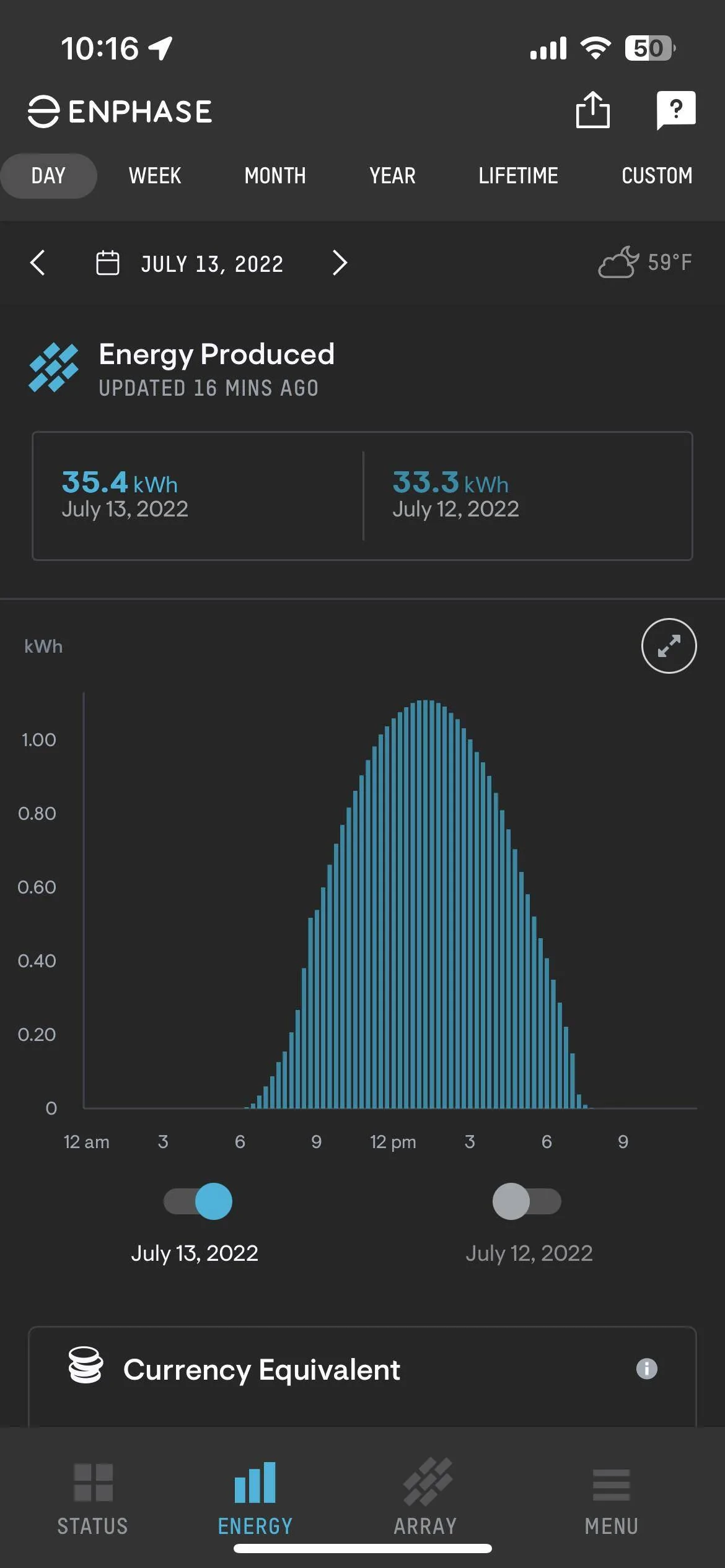
Task: Tap the Energy tab
Action: pyautogui.click(x=255, y=1499)
